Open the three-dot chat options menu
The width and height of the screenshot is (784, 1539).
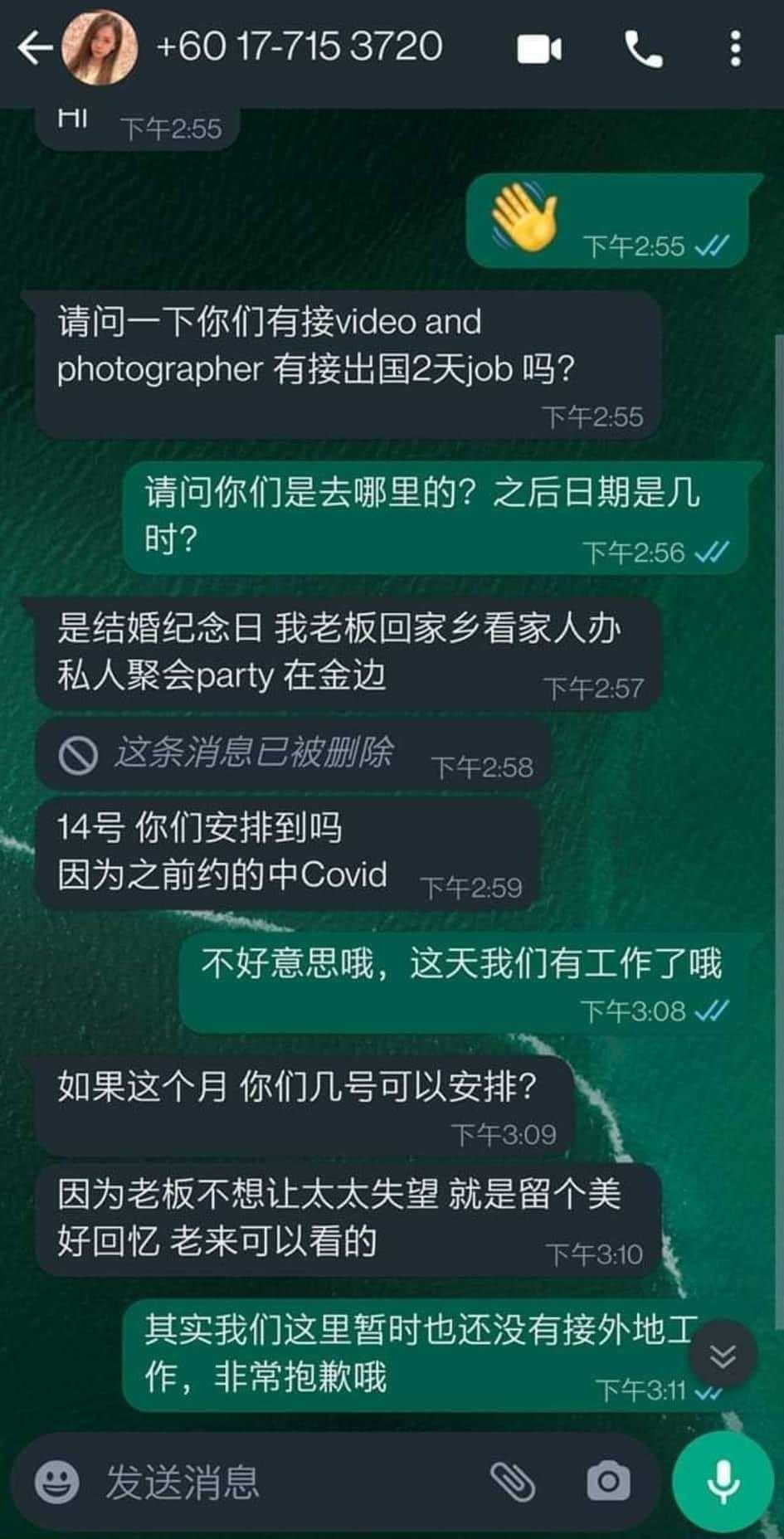click(x=734, y=50)
